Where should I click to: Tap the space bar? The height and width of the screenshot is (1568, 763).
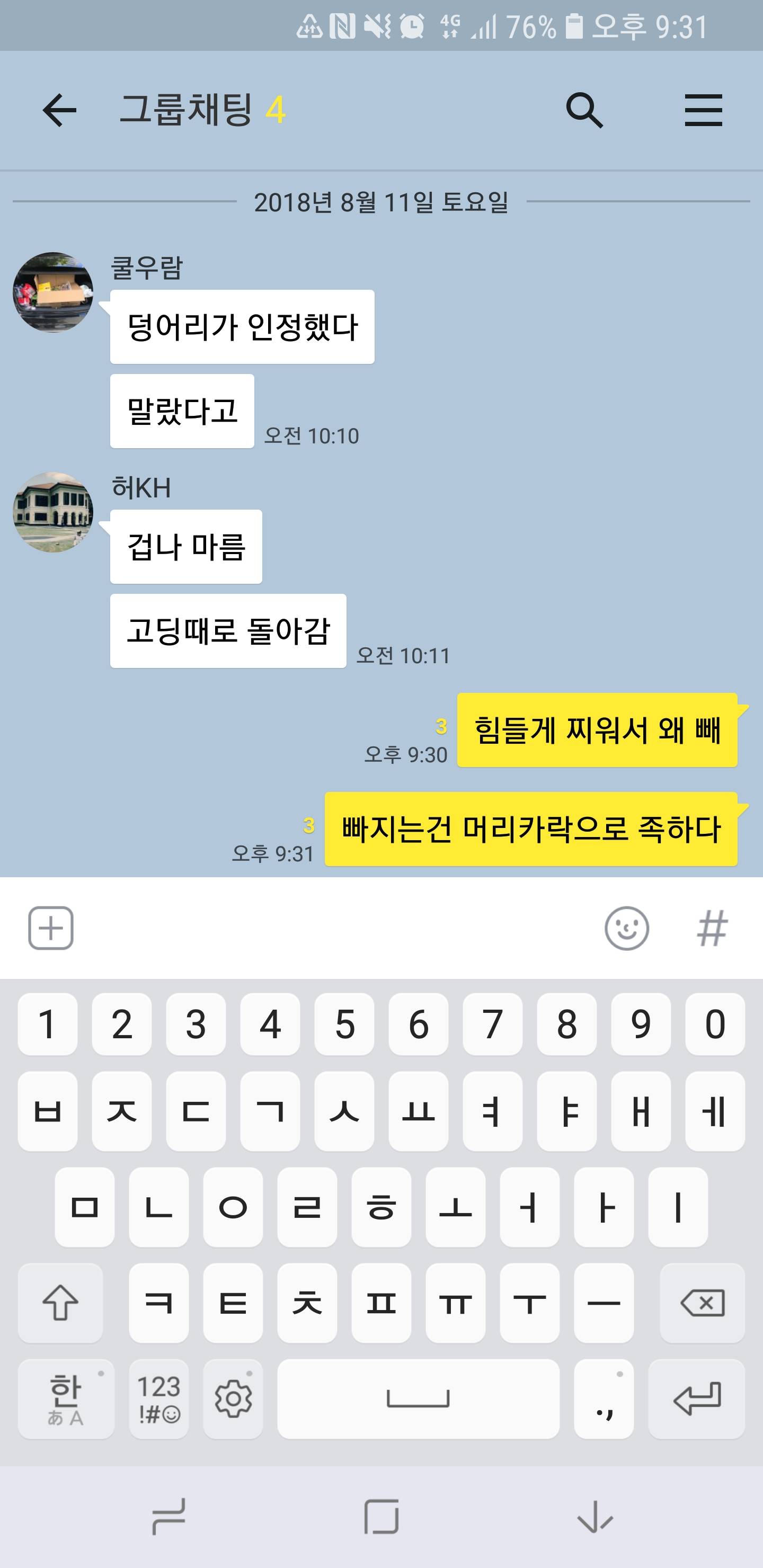pyautogui.click(x=418, y=1398)
